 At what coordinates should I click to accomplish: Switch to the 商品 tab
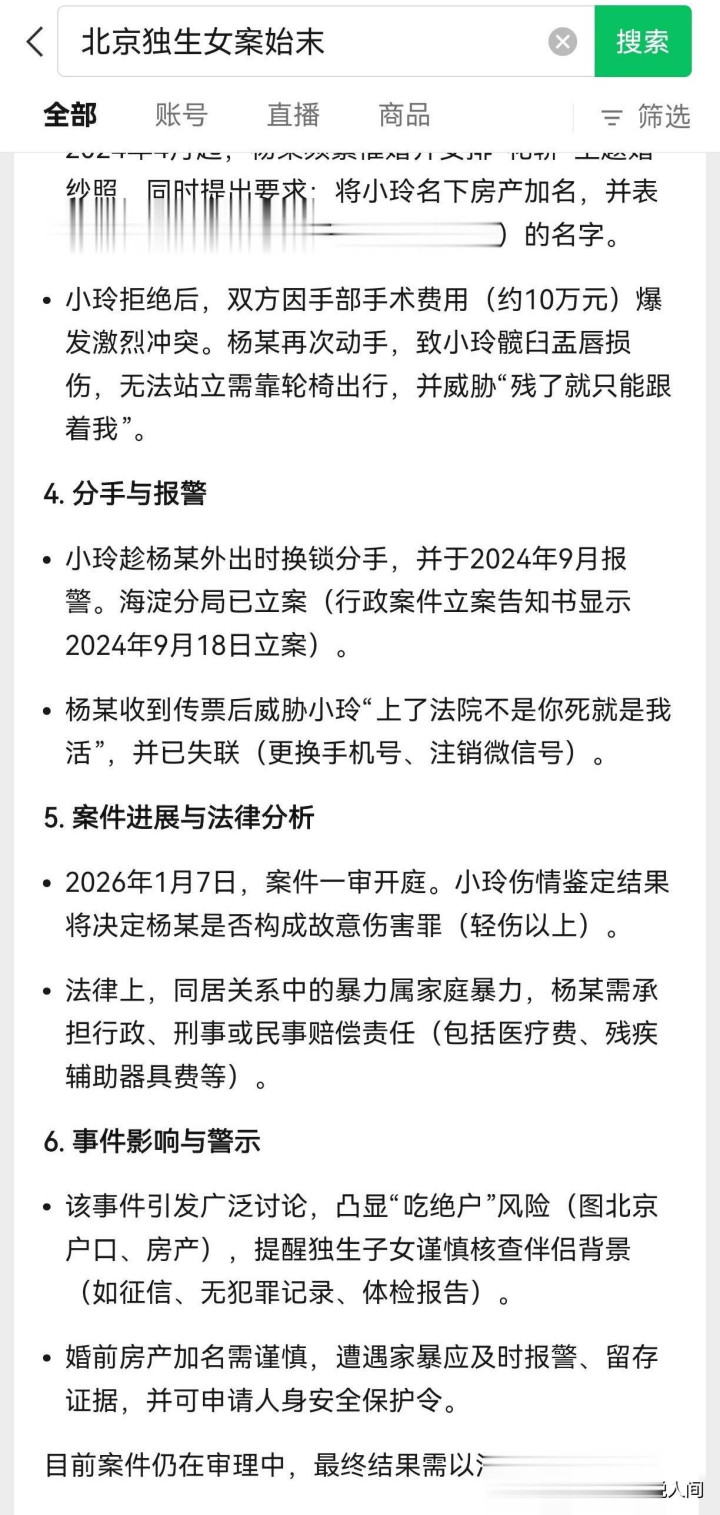pos(404,115)
